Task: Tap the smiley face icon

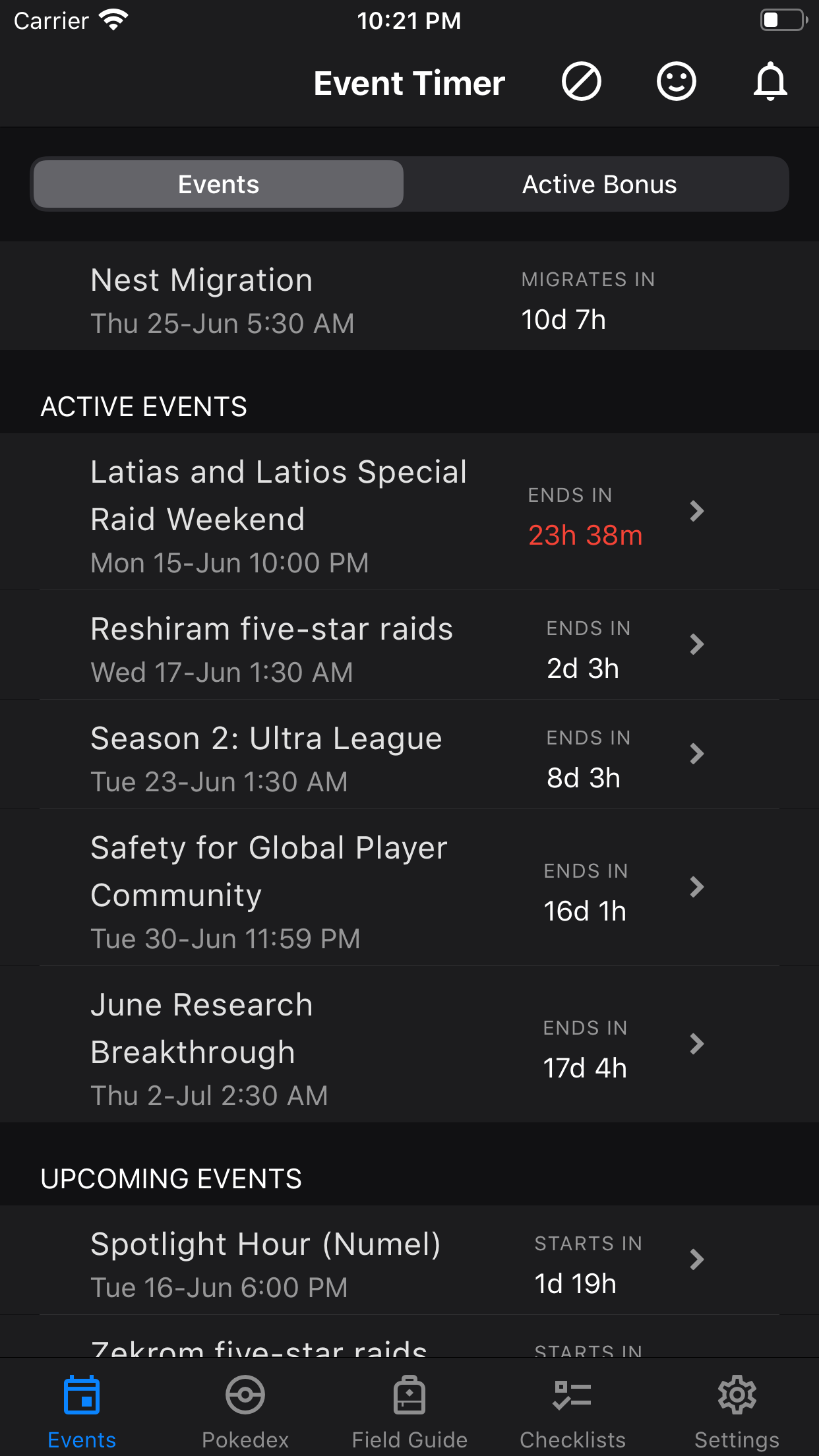Action: (676, 82)
